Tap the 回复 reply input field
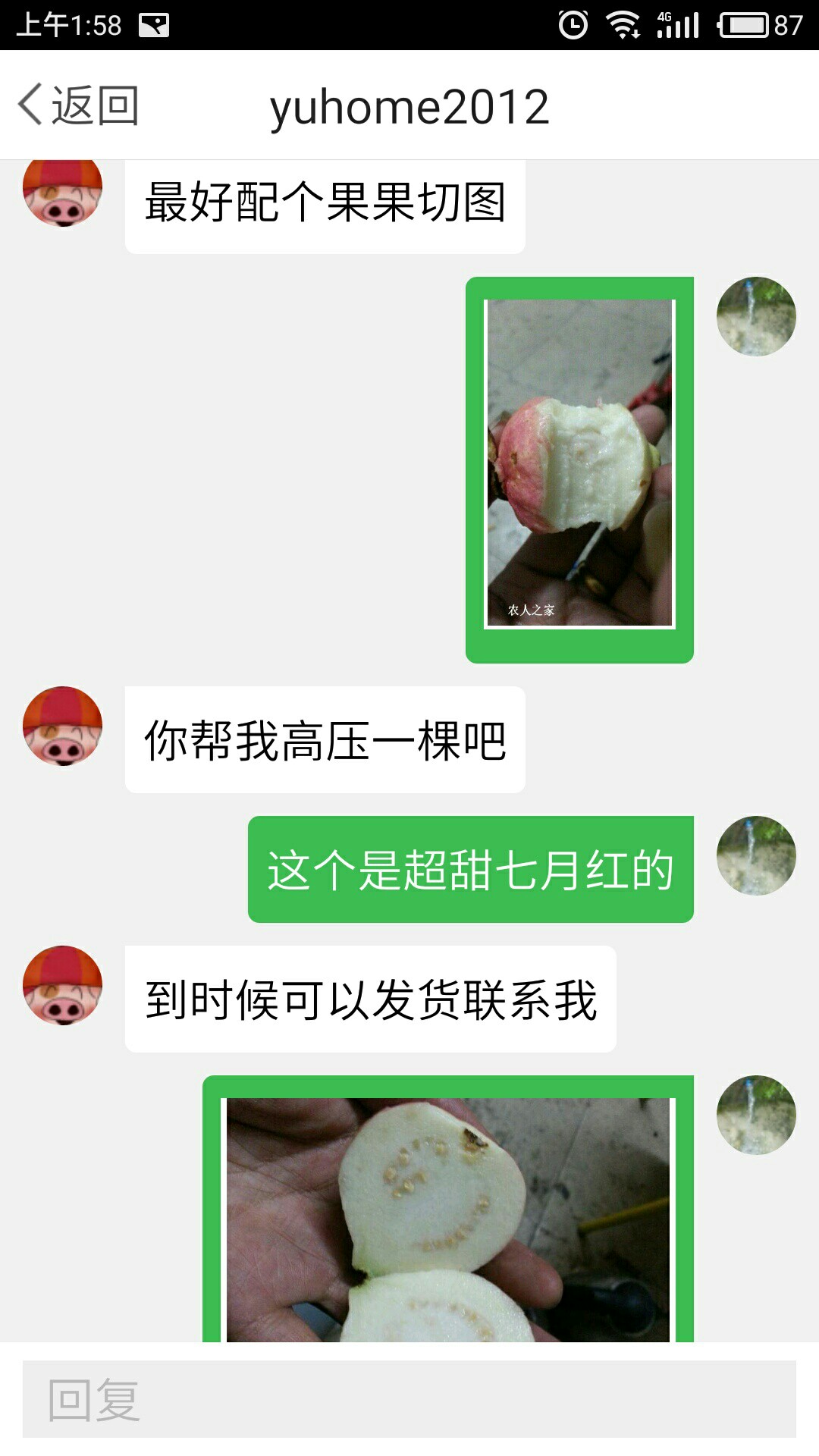The height and width of the screenshot is (1456, 819). [x=409, y=1399]
